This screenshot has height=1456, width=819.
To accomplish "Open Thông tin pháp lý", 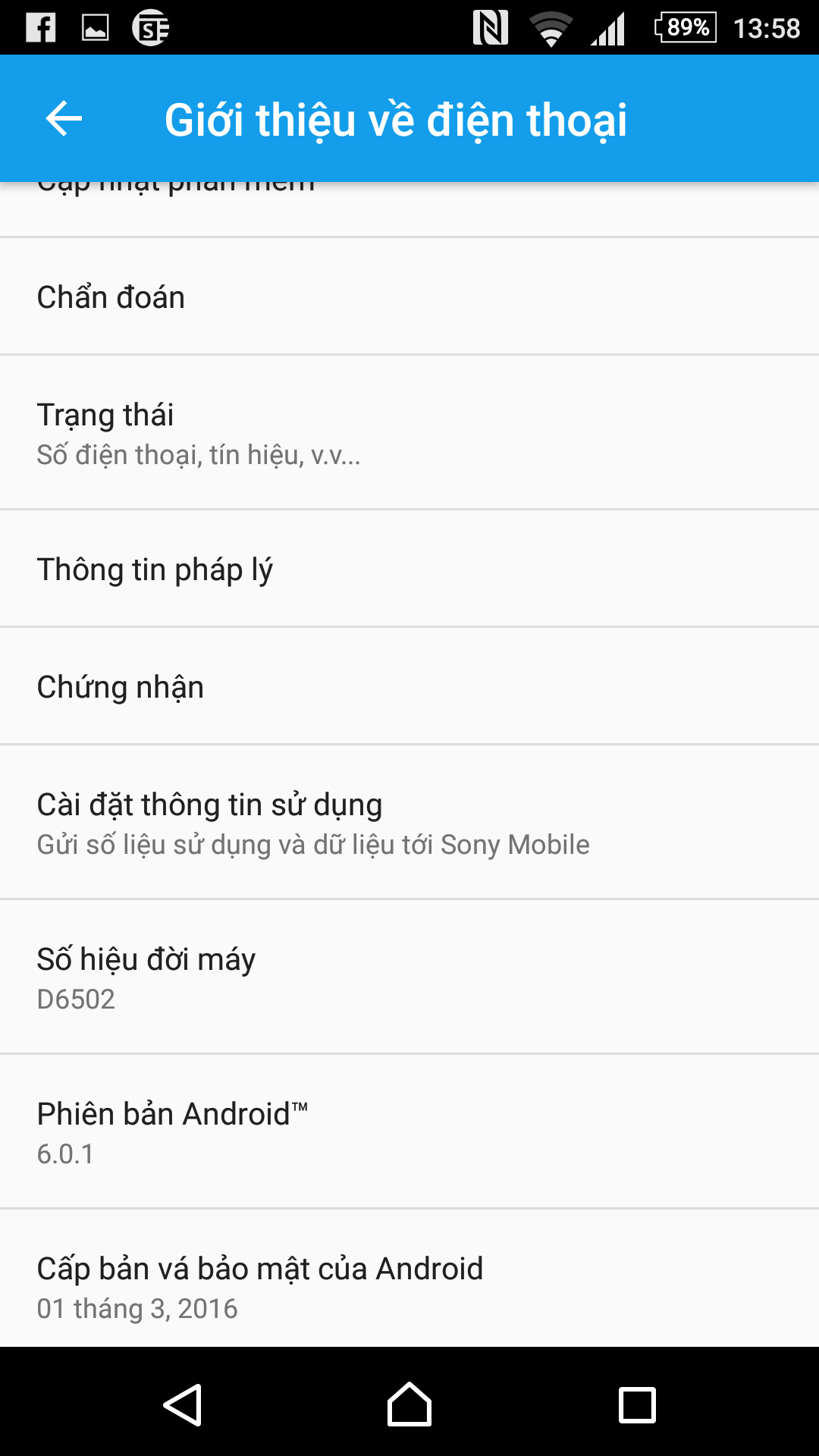I will pyautogui.click(x=409, y=569).
